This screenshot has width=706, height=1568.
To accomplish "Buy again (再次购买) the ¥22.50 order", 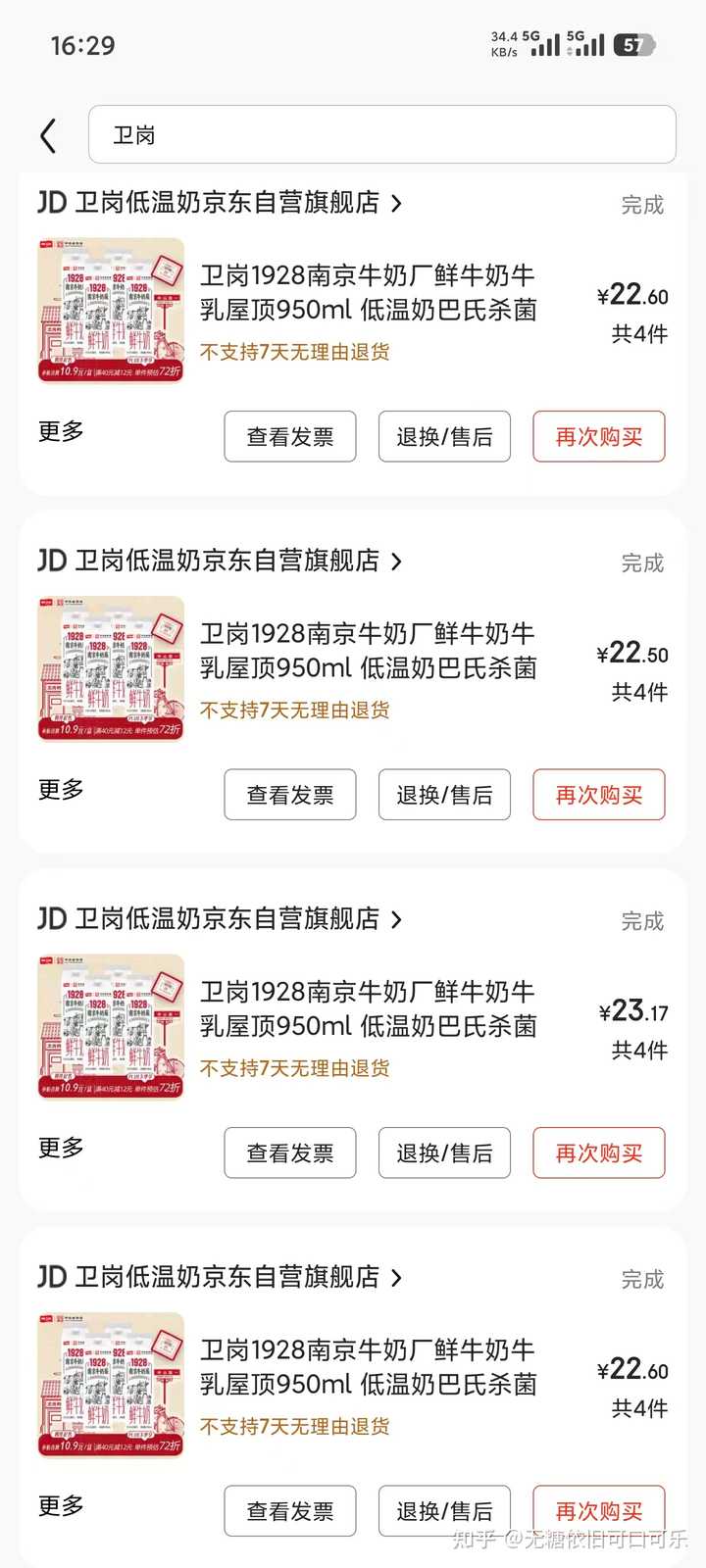I will click(598, 795).
